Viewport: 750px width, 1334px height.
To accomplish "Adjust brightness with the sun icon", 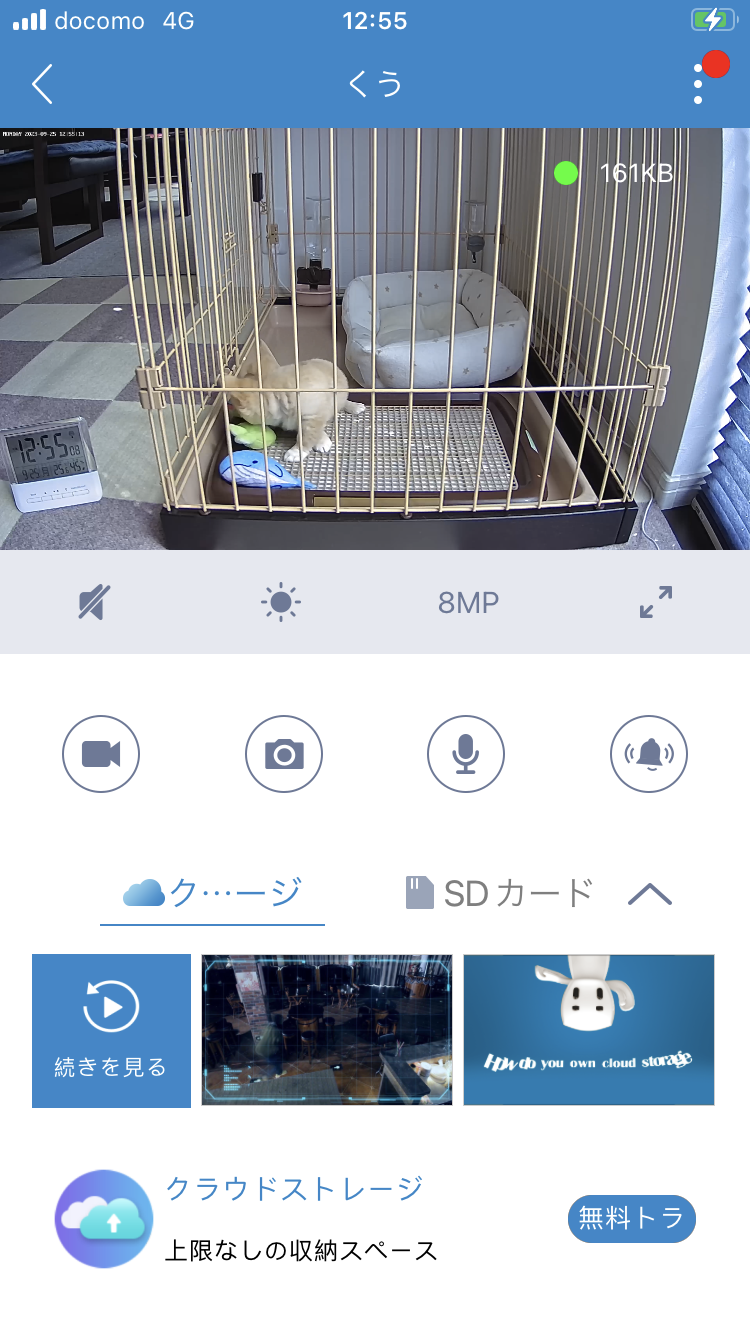I will click(x=280, y=602).
